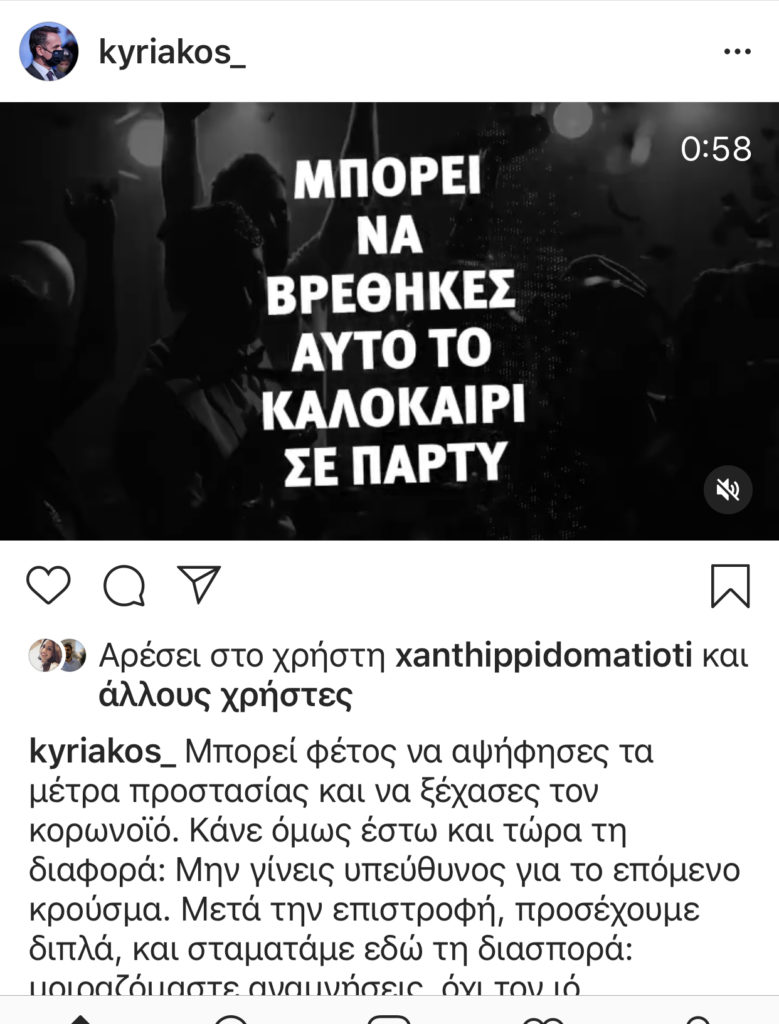
Task: Open kyriakos_ profile picture
Action: point(48,51)
